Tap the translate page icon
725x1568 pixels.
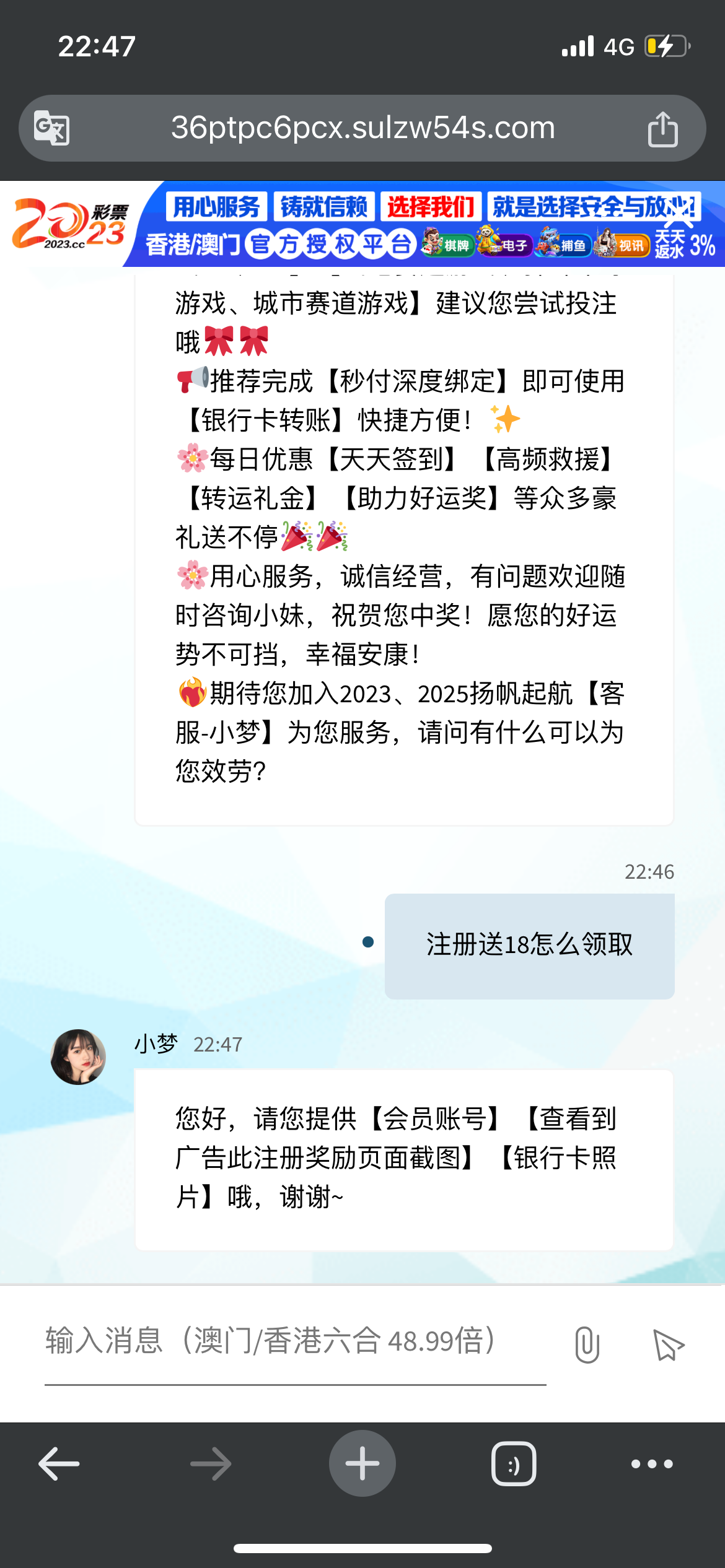pyautogui.click(x=51, y=128)
